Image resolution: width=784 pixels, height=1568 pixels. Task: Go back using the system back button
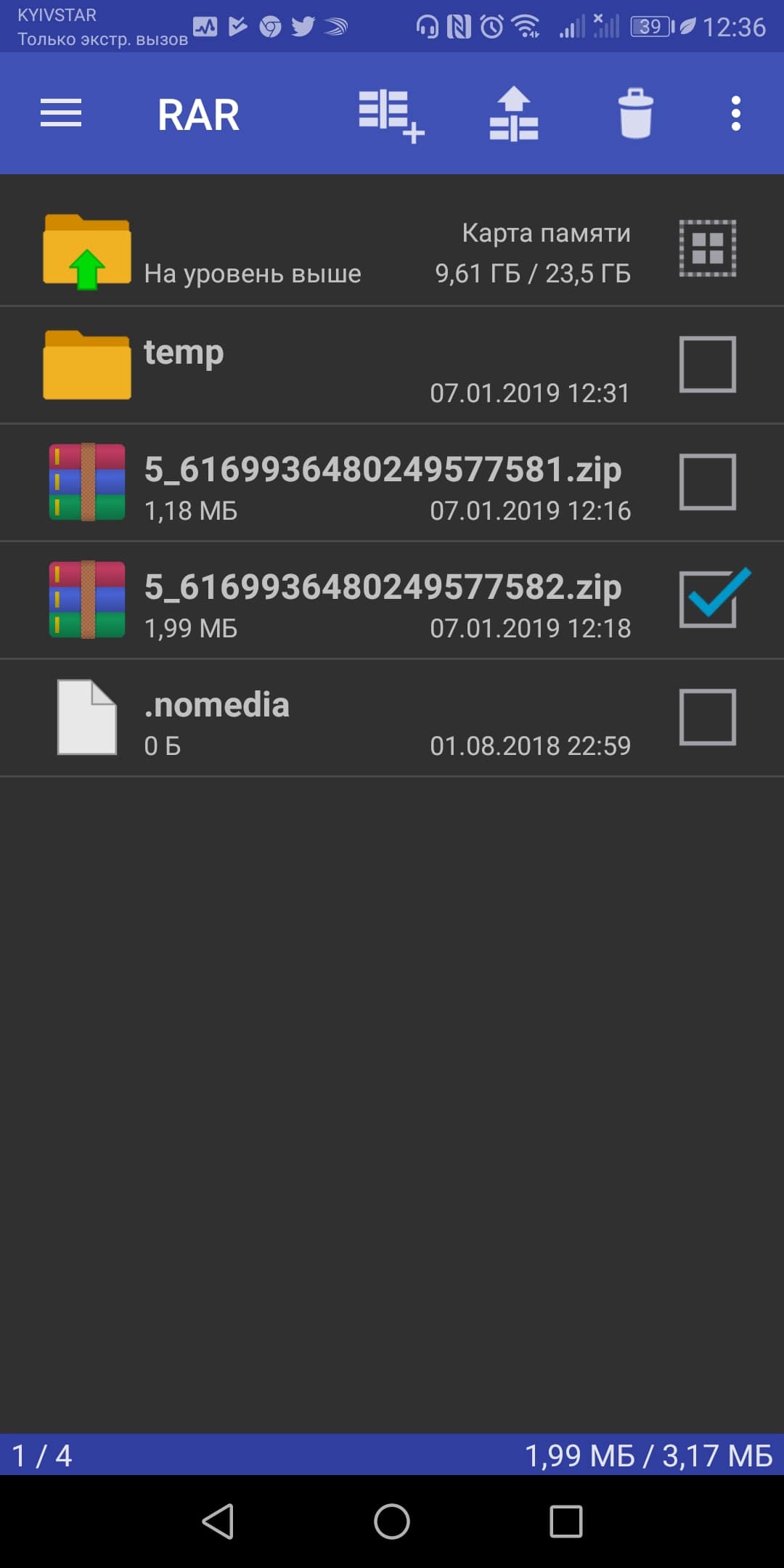pyautogui.click(x=218, y=1522)
